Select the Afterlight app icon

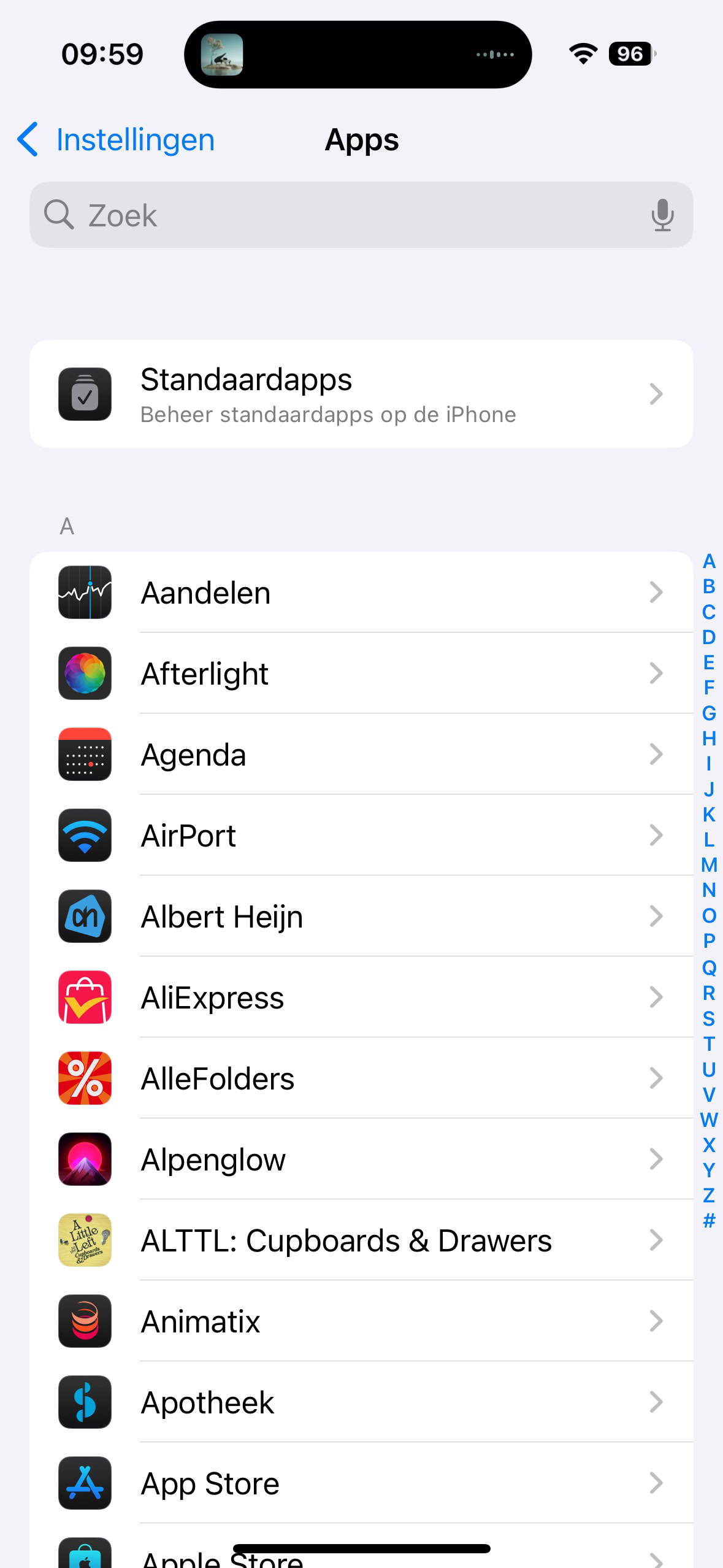point(85,673)
